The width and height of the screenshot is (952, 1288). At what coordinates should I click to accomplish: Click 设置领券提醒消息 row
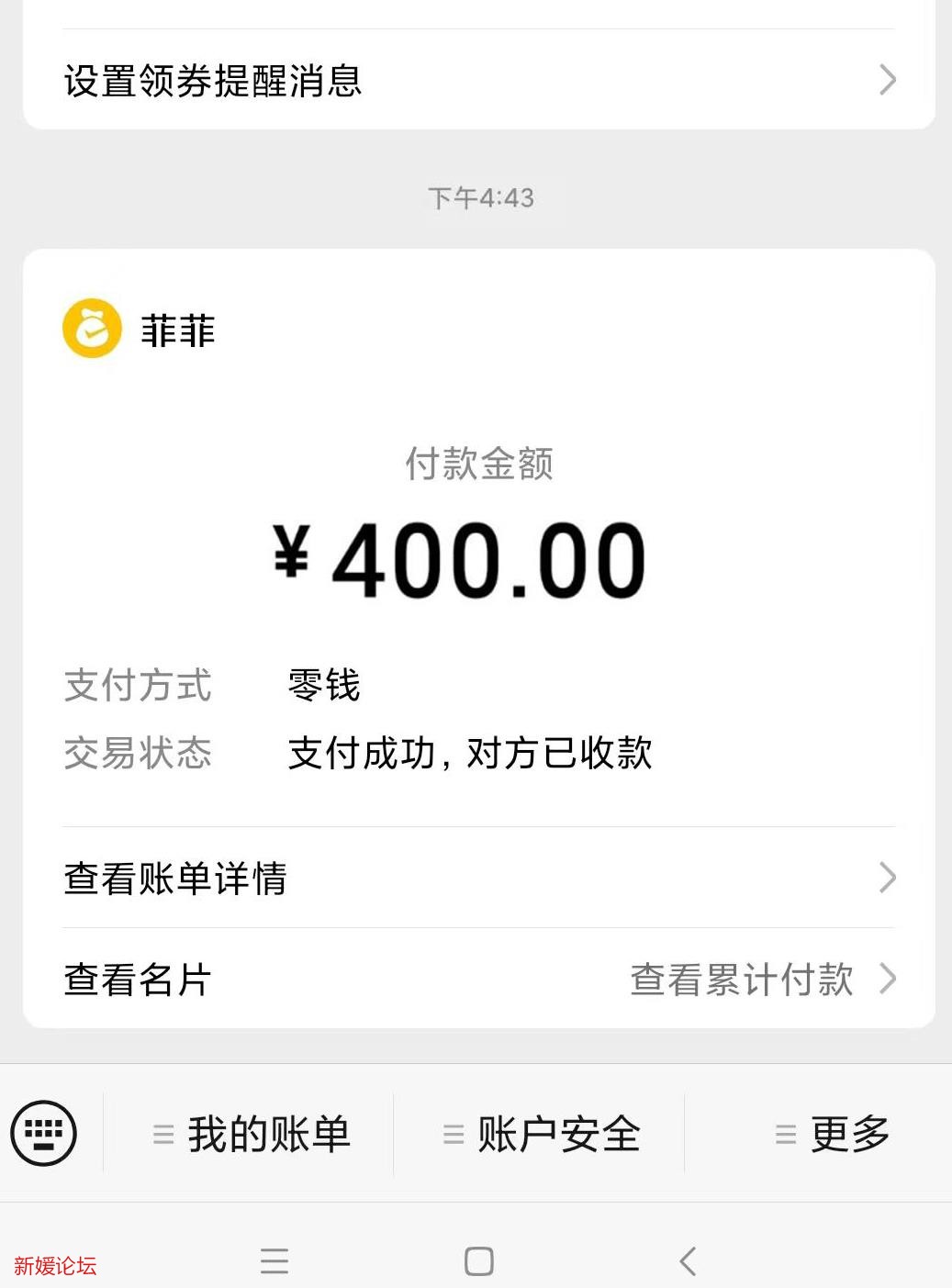(212, 80)
